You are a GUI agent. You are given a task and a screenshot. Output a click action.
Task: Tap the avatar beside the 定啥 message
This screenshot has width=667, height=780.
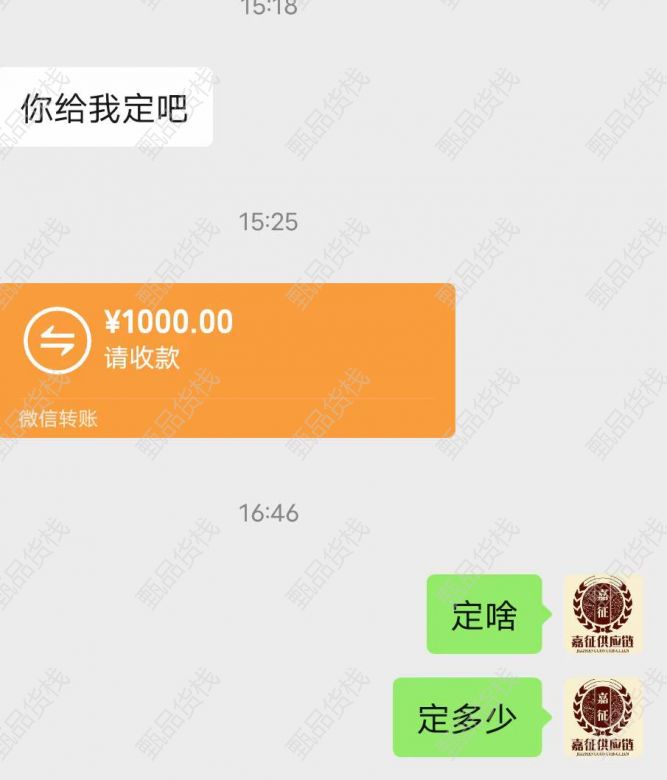click(602, 614)
